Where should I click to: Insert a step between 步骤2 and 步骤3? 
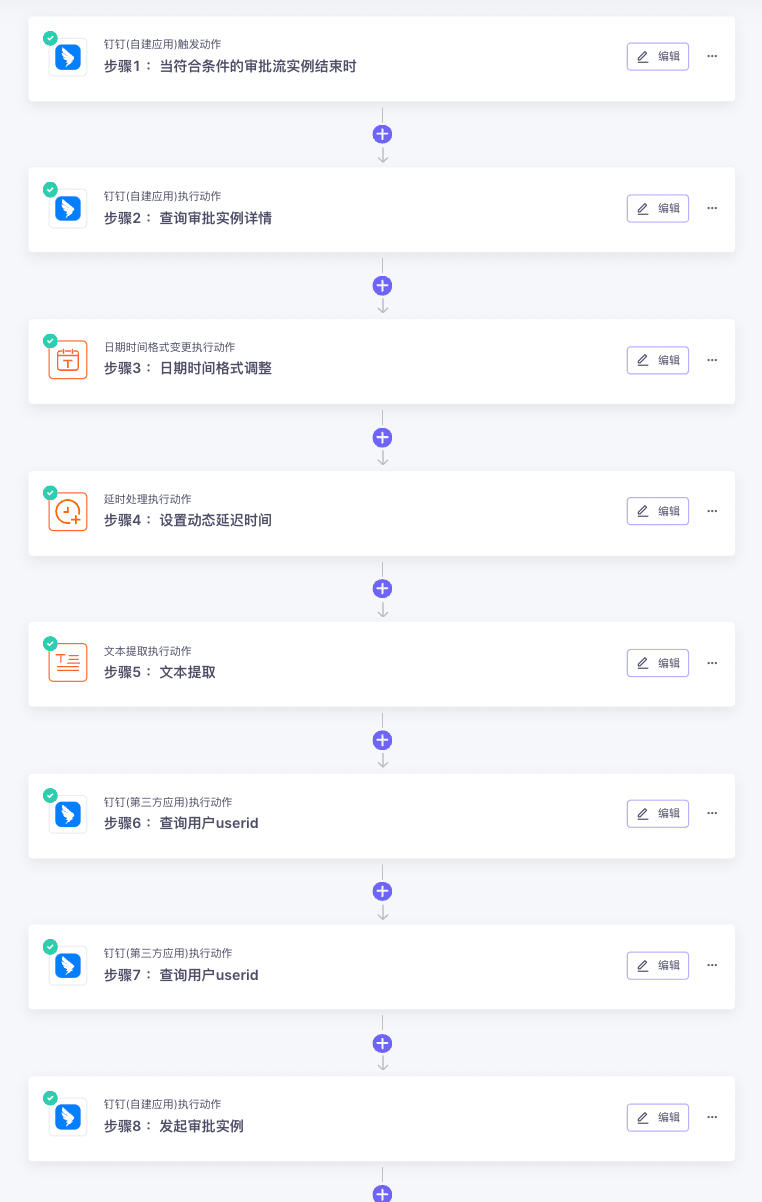[382, 285]
